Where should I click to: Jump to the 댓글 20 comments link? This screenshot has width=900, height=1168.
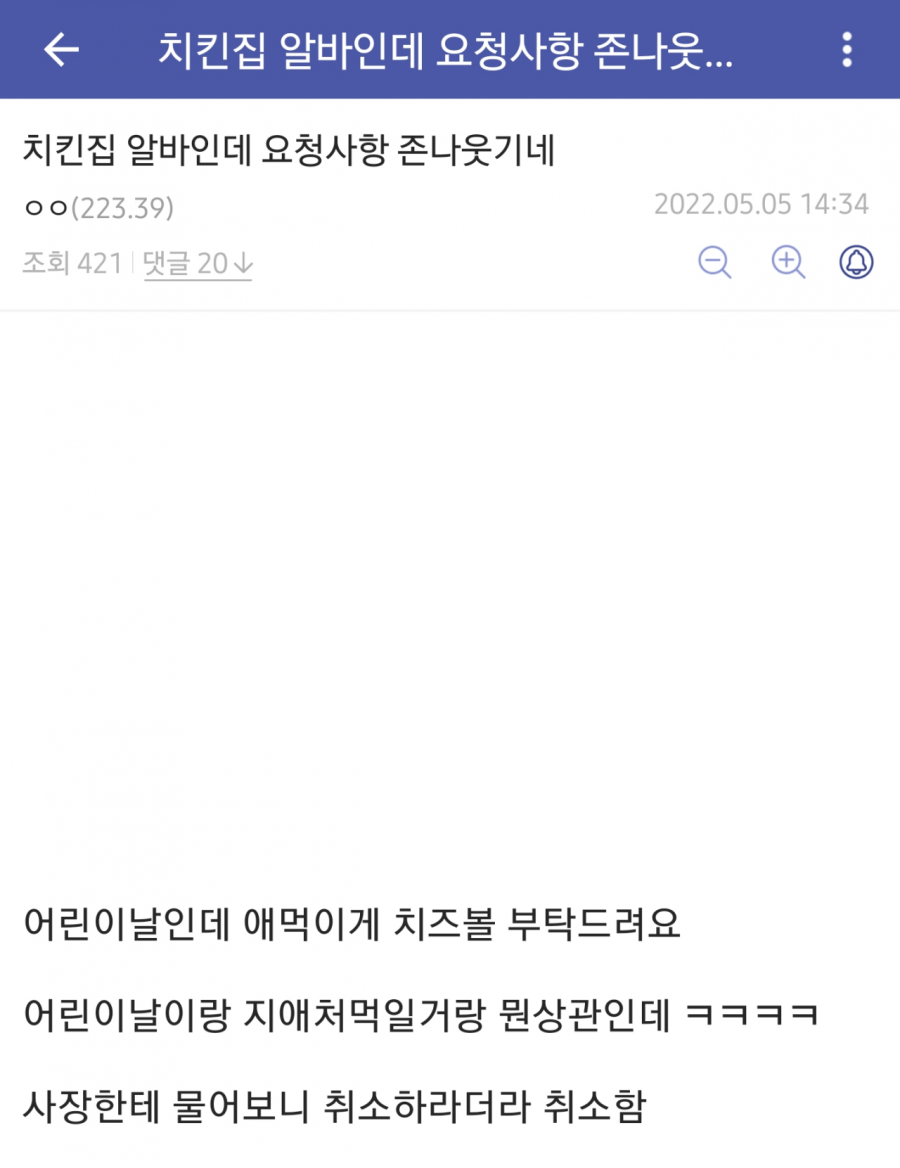tap(198, 264)
